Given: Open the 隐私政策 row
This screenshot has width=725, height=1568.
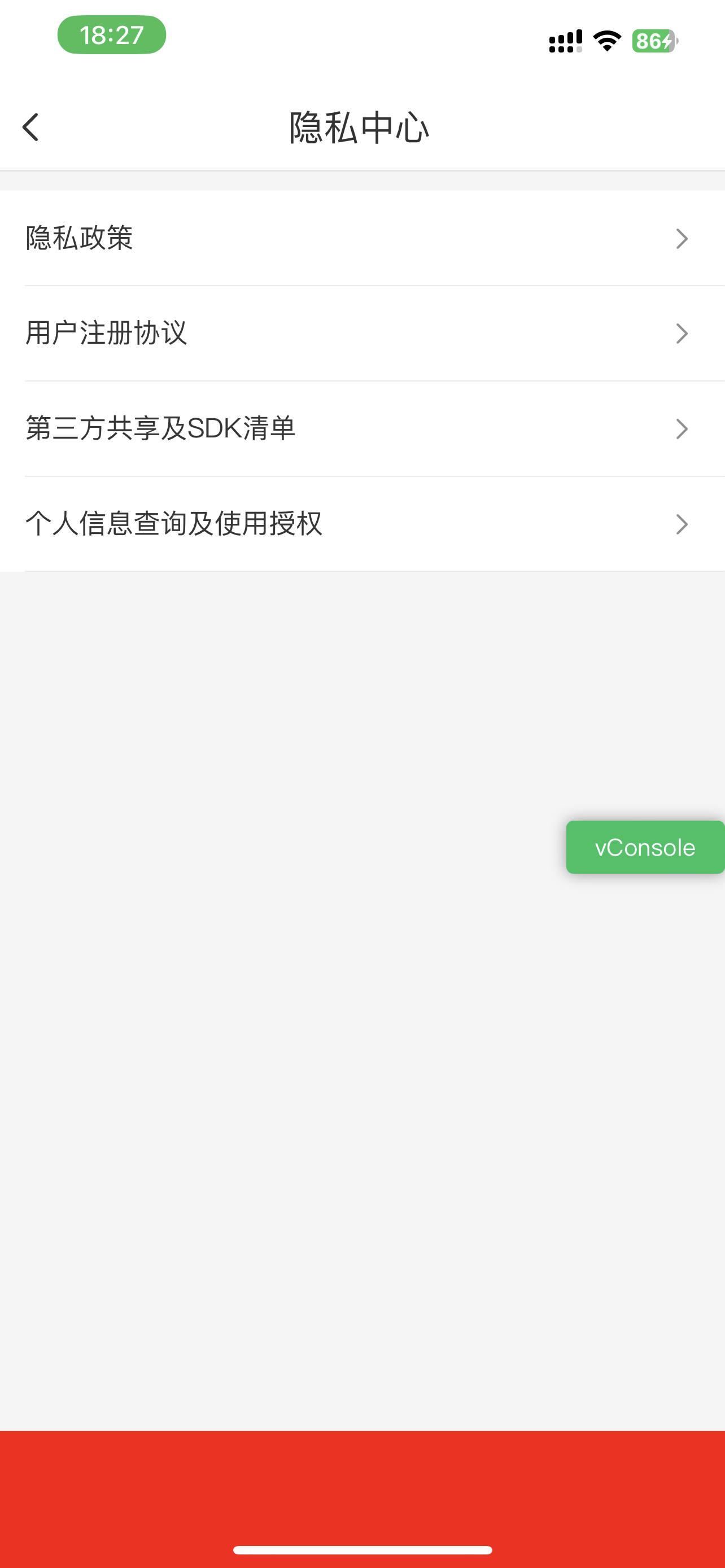Looking at the screenshot, I should pyautogui.click(x=362, y=238).
